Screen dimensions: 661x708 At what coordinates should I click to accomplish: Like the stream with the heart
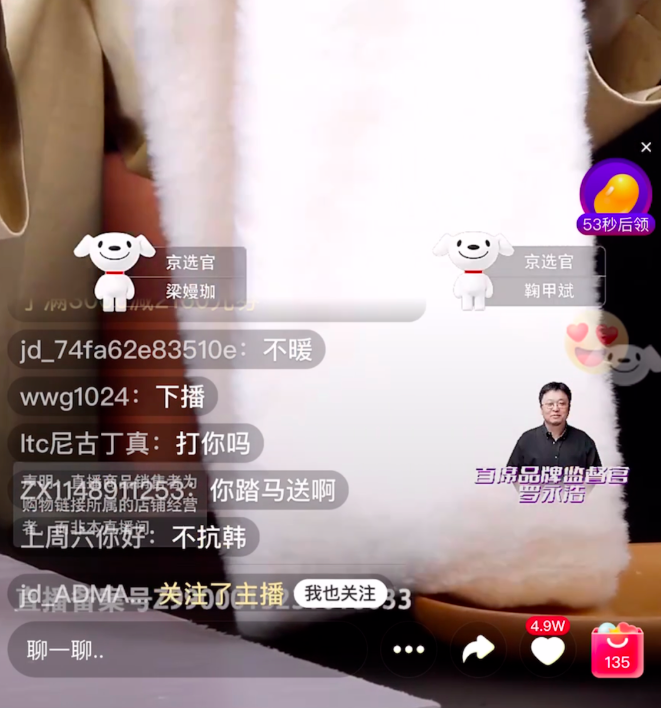click(x=547, y=650)
